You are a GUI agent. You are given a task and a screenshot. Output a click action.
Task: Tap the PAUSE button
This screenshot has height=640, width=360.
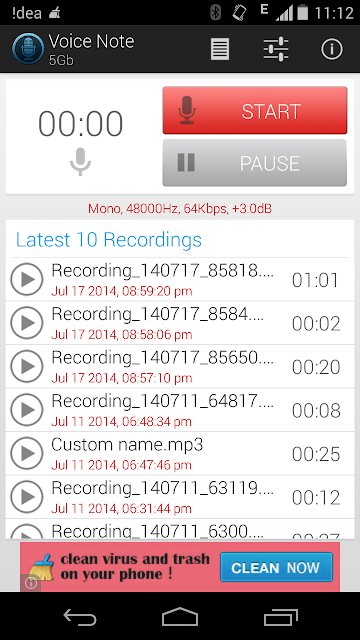255,162
